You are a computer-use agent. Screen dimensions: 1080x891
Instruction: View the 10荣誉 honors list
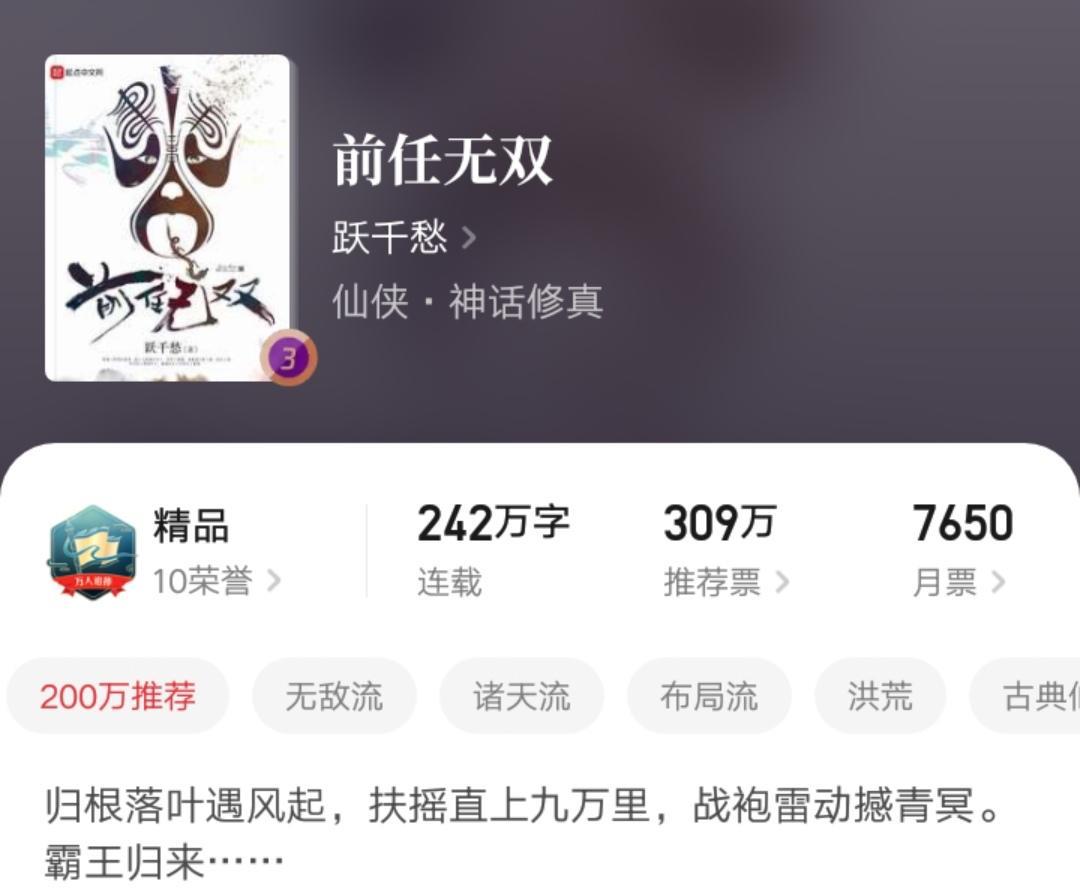click(x=215, y=581)
